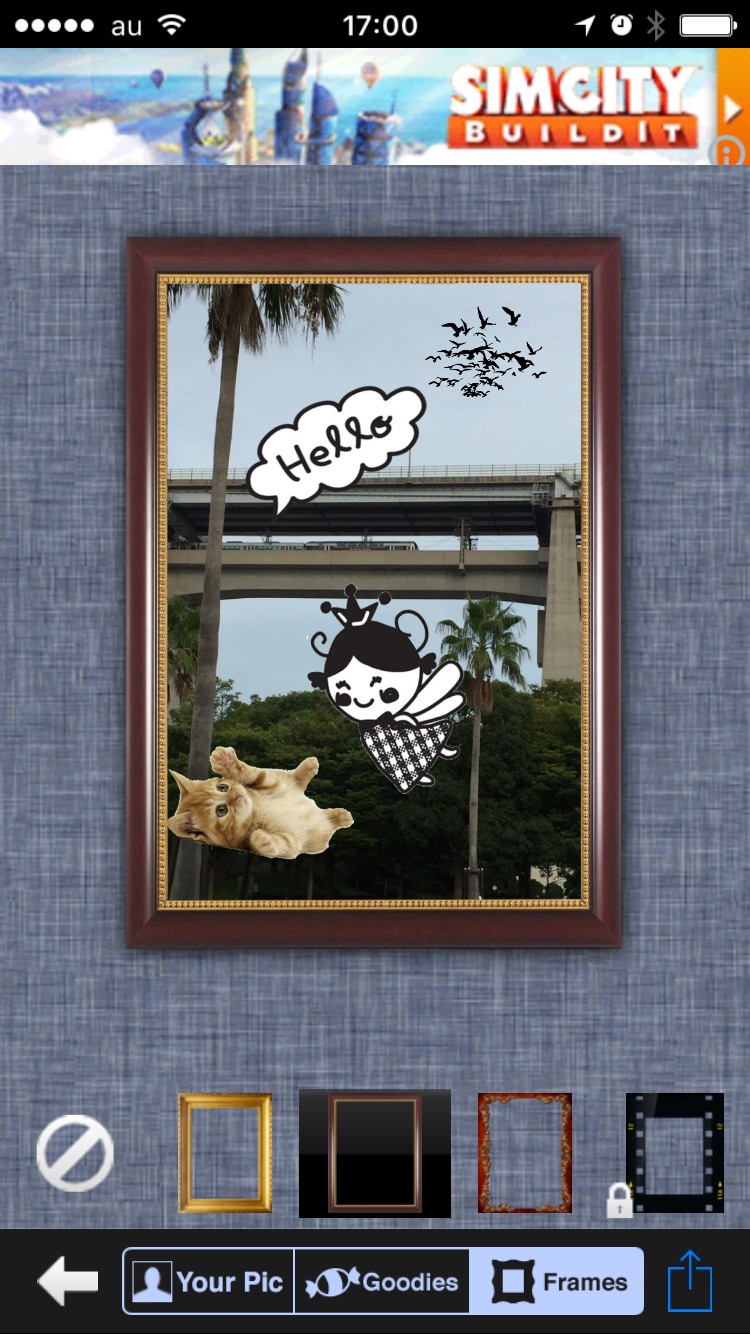Switch to the Your Pic tab
Viewport: 750px width, 1334px height.
(209, 1281)
